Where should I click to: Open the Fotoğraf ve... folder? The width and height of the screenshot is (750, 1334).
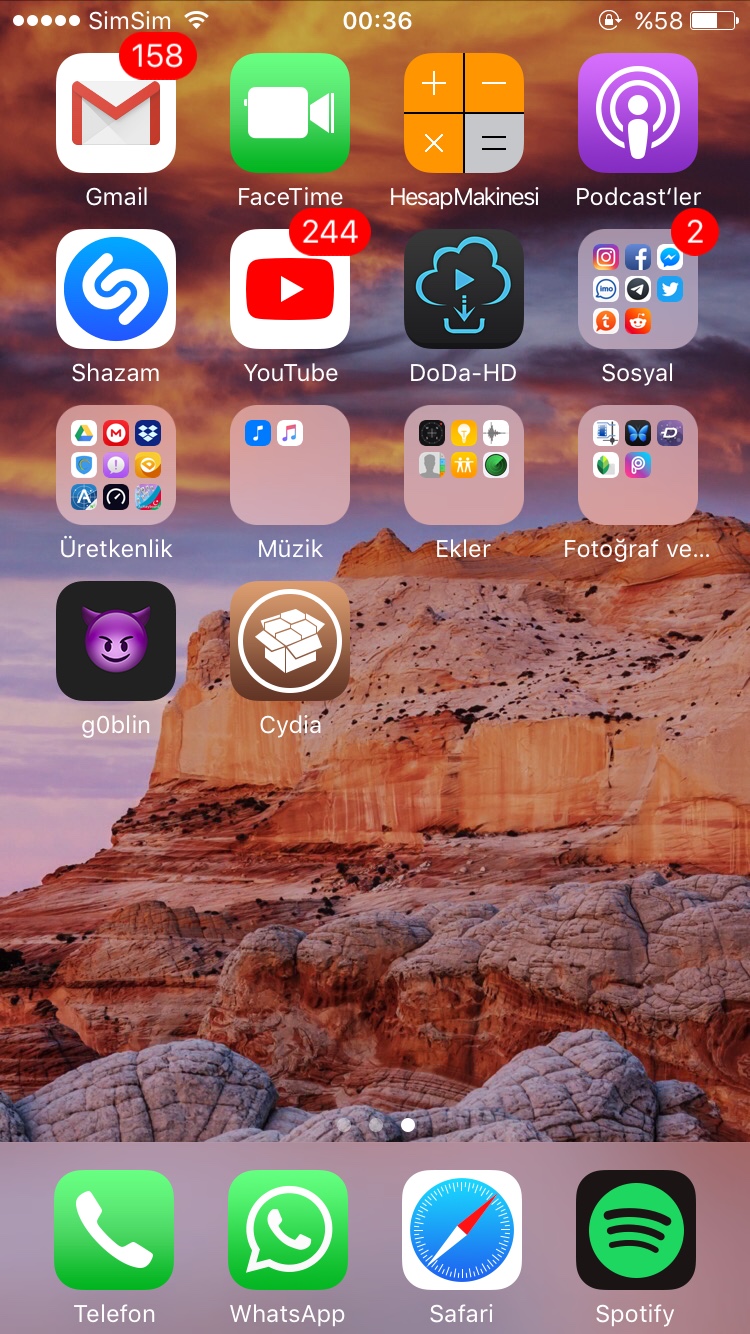(x=638, y=465)
